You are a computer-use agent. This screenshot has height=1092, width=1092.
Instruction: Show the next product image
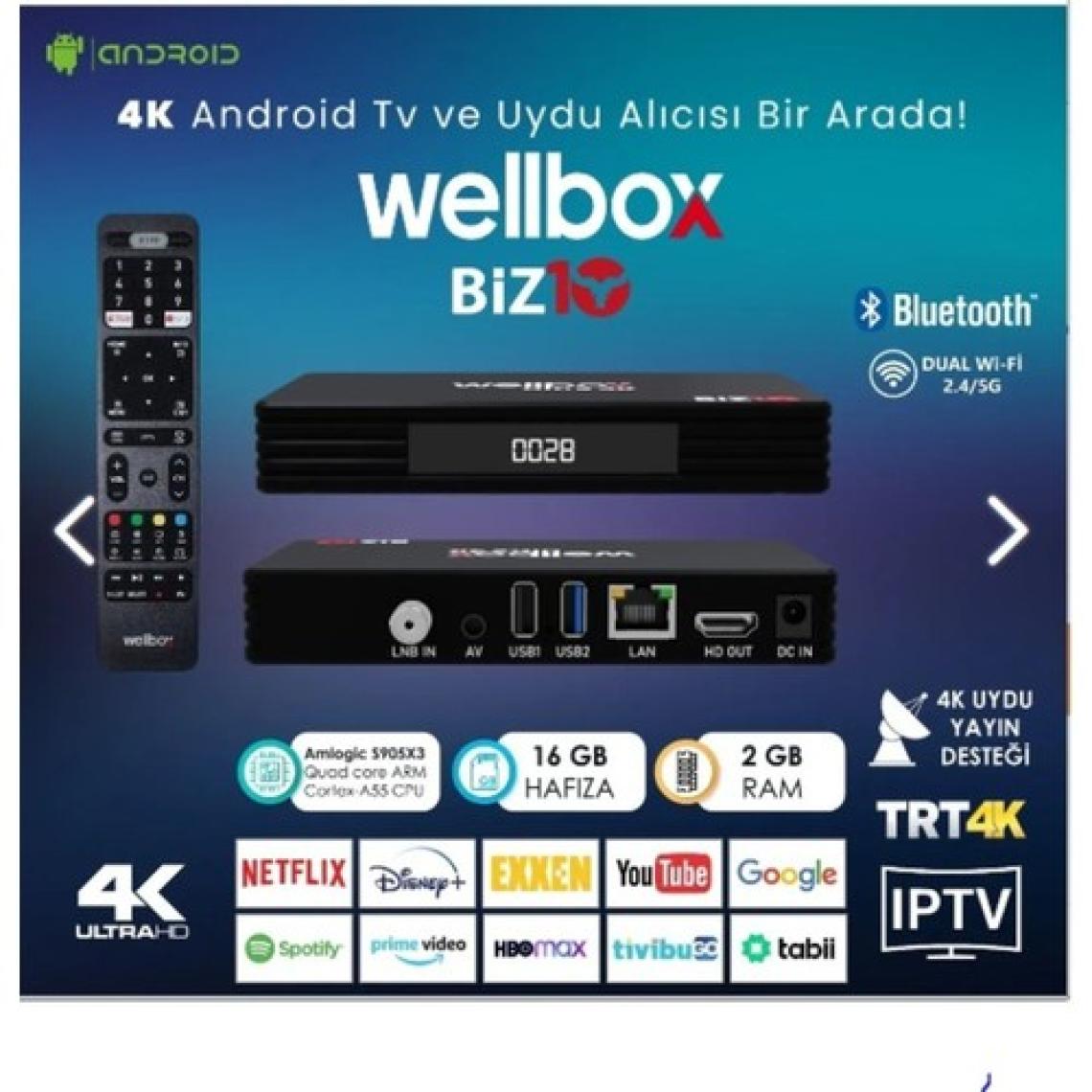coord(1007,530)
